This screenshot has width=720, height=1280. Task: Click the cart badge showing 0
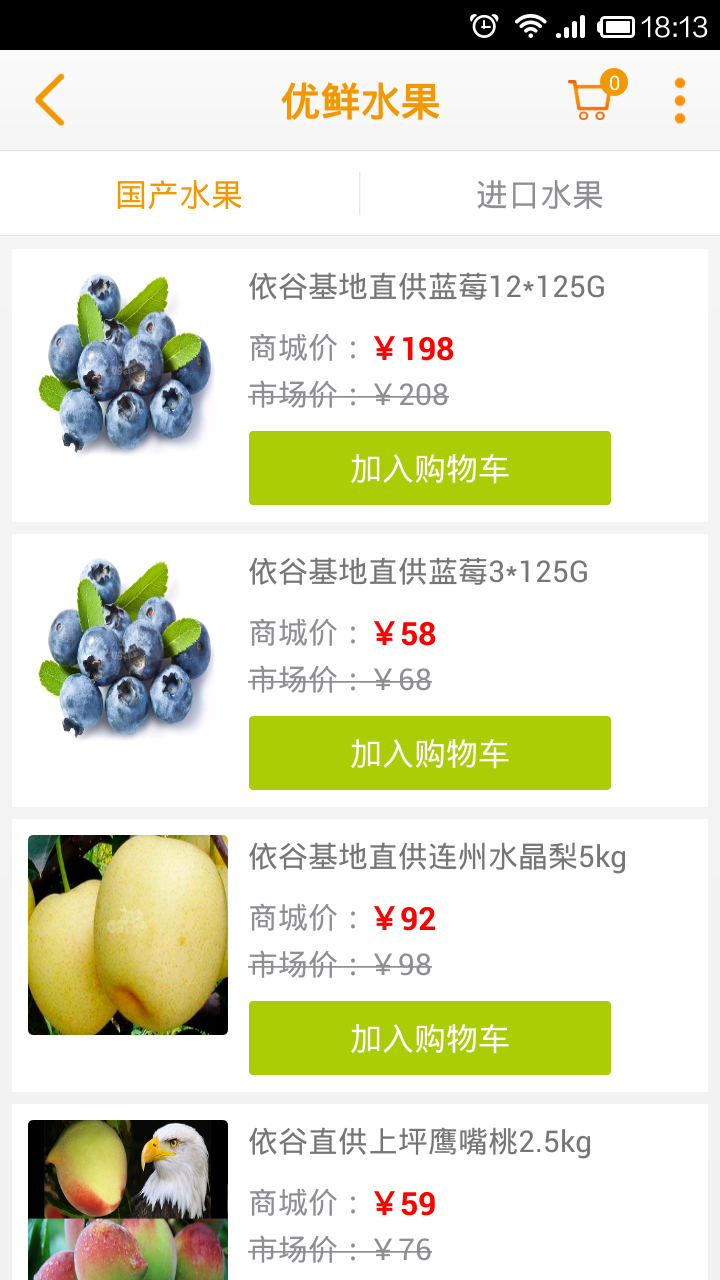pyautogui.click(x=616, y=84)
